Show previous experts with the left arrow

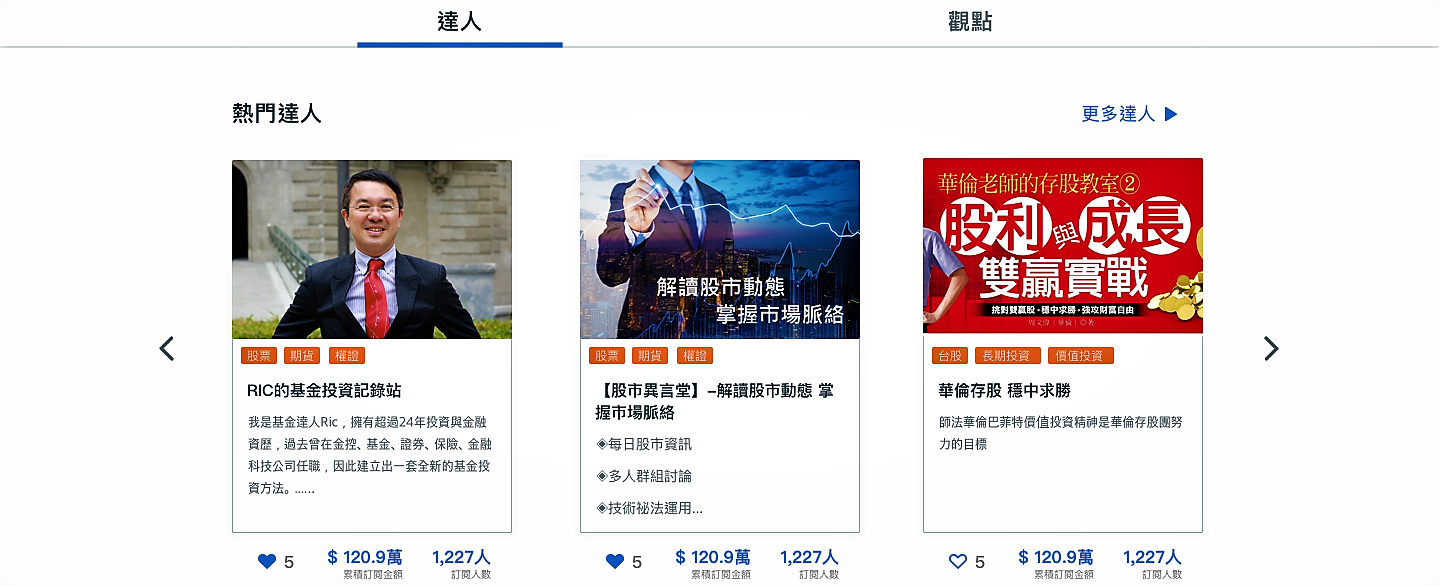[x=167, y=349]
